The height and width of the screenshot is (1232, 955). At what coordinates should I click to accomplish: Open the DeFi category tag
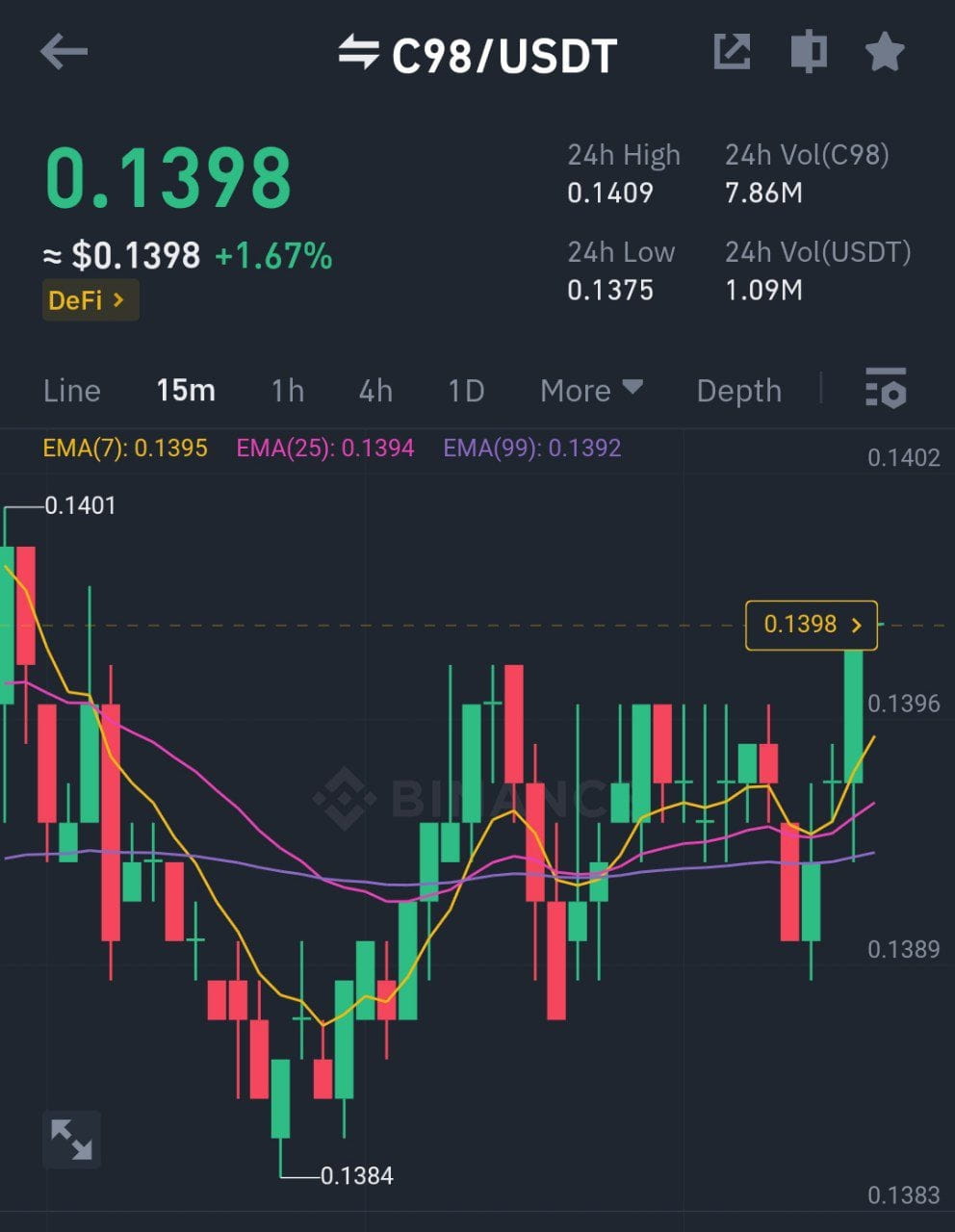coord(90,300)
